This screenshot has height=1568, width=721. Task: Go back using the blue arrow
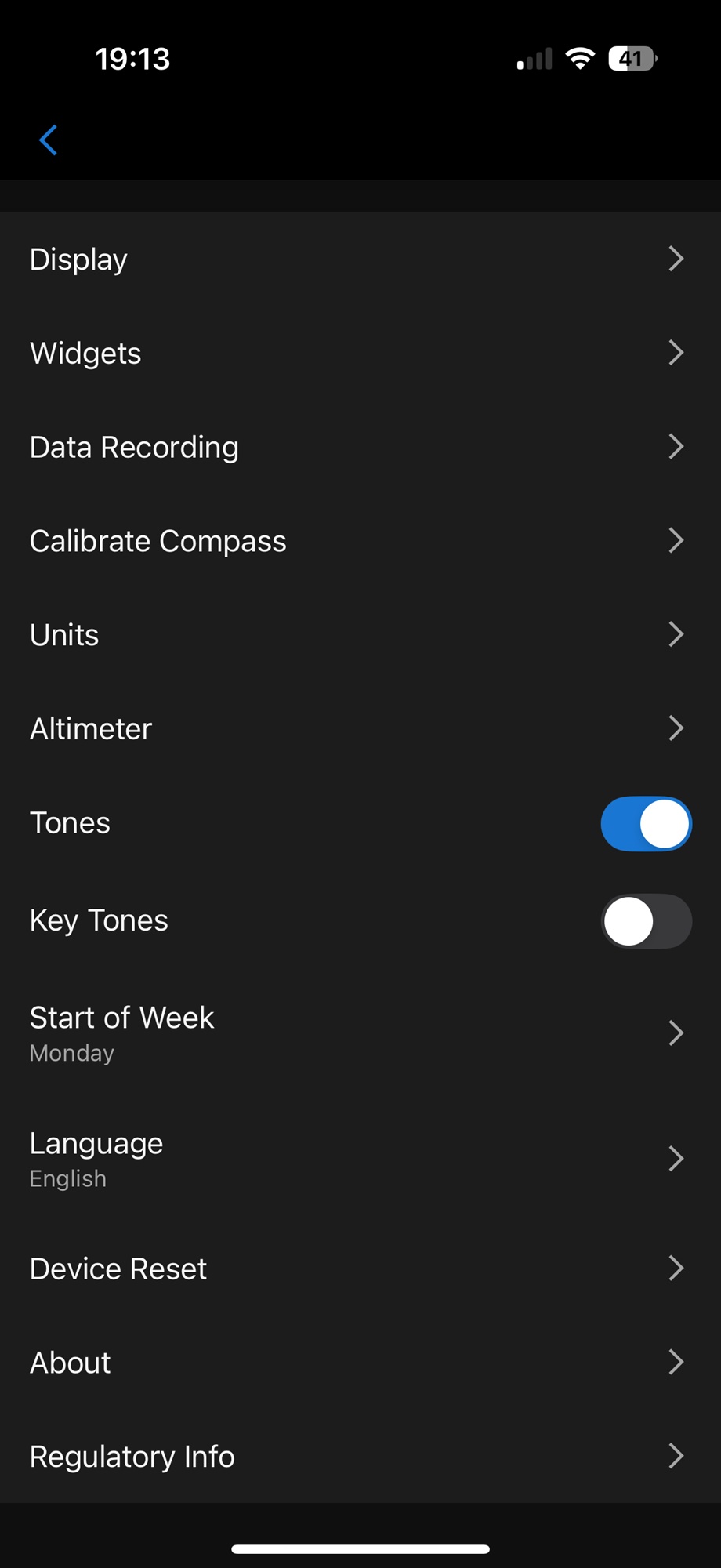pos(49,140)
